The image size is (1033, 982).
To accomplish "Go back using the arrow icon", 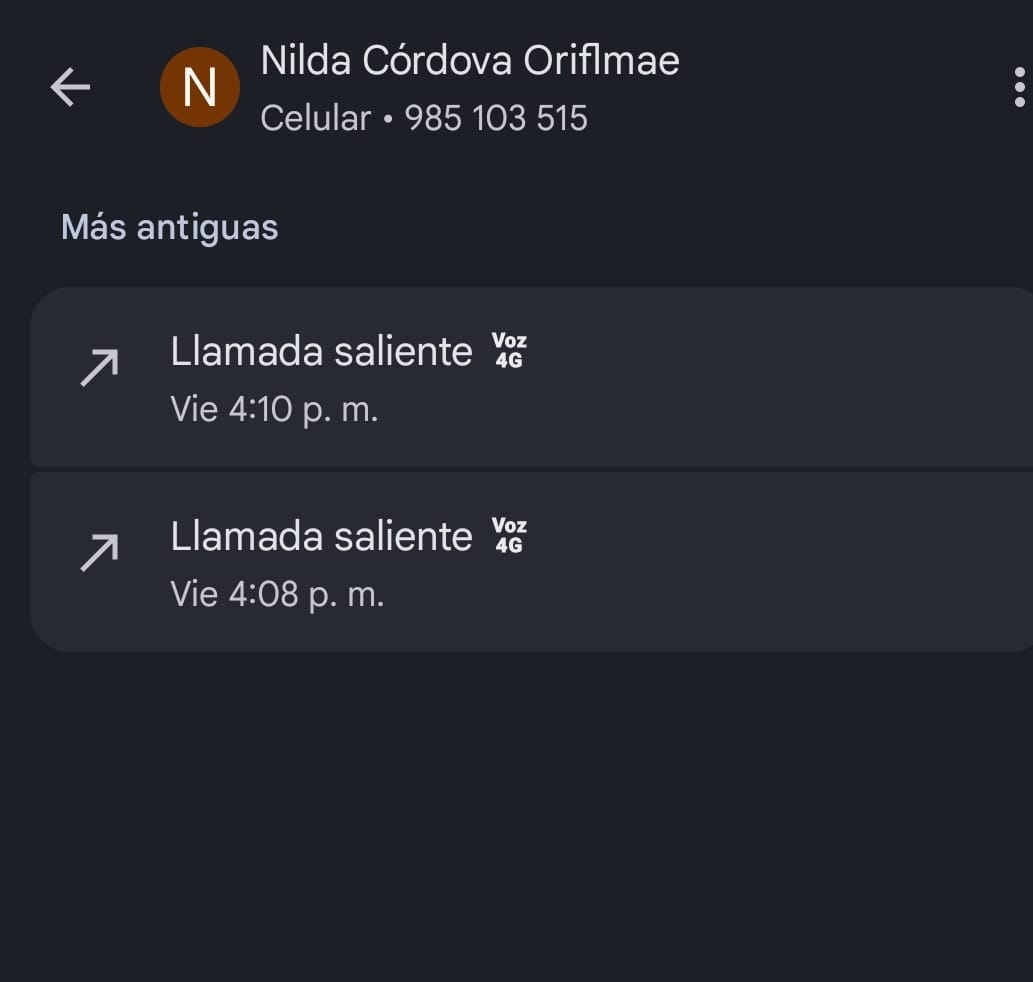I will coord(70,88).
